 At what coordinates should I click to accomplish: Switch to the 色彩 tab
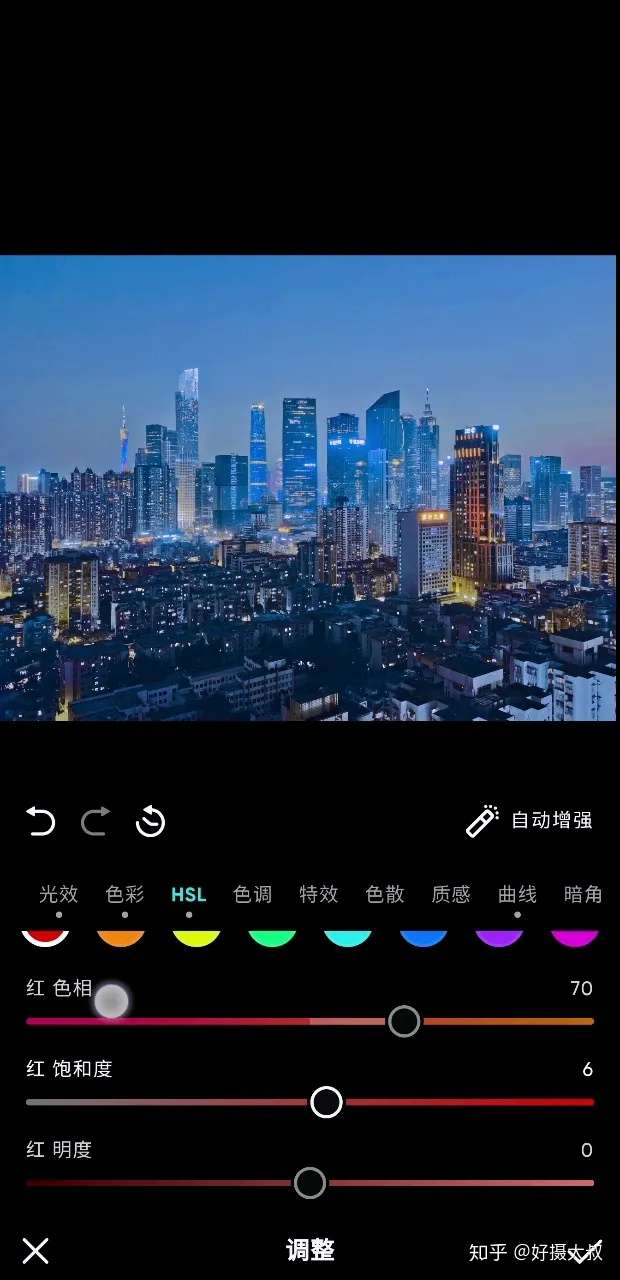(125, 894)
